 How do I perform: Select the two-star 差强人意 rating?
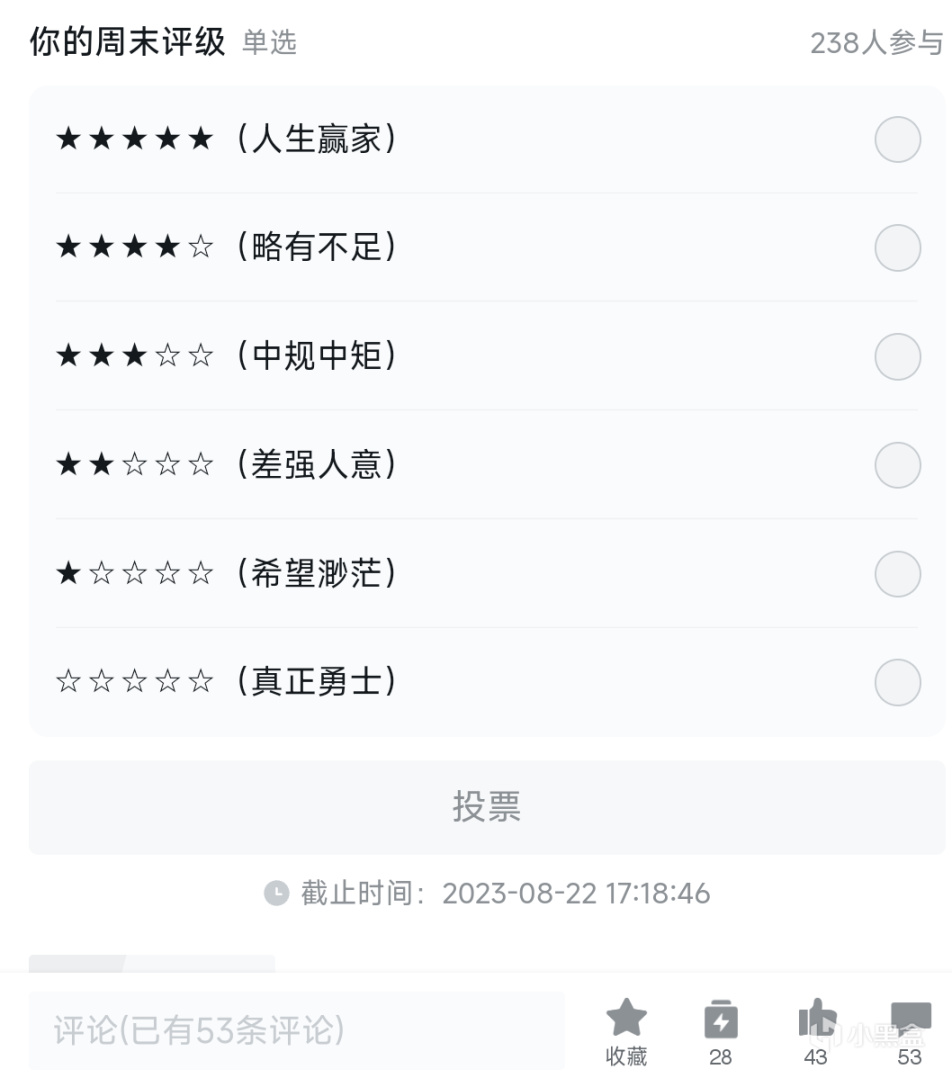point(897,465)
